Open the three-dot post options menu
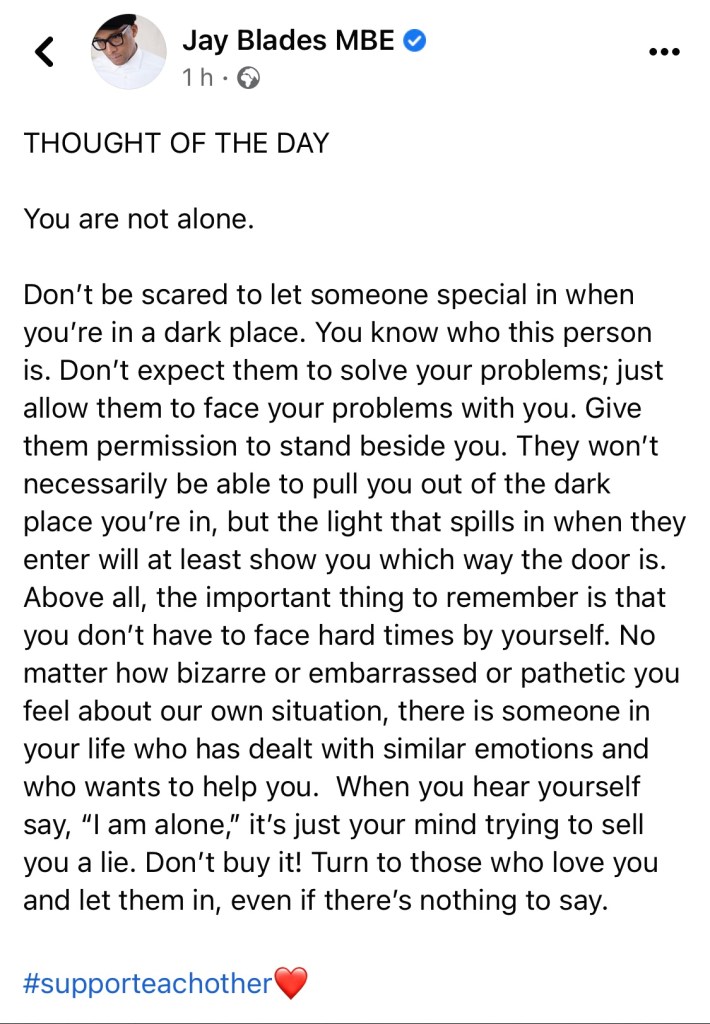This screenshot has height=1024, width=710. coord(664,52)
